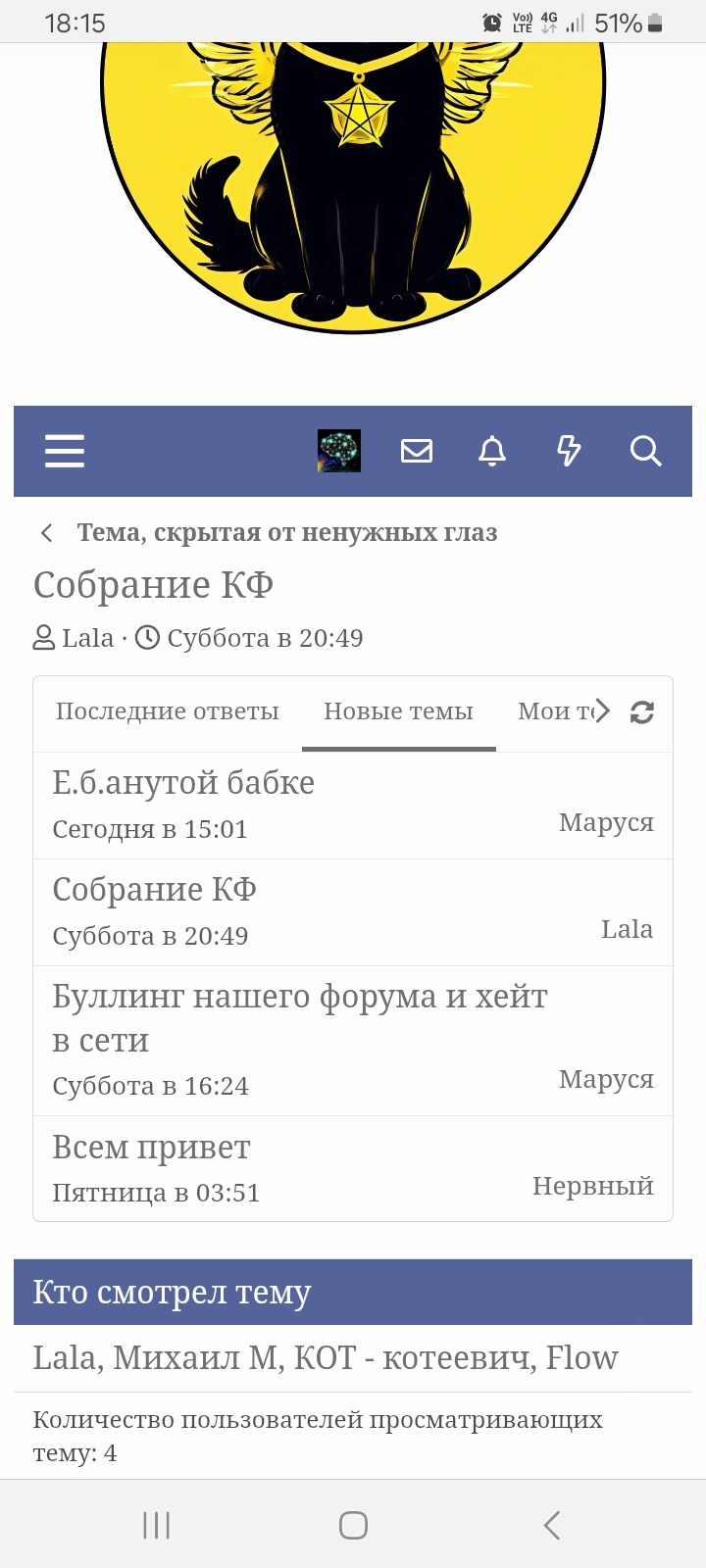This screenshot has width=706, height=1568.
Task: Tap the system back button
Action: tap(552, 1525)
